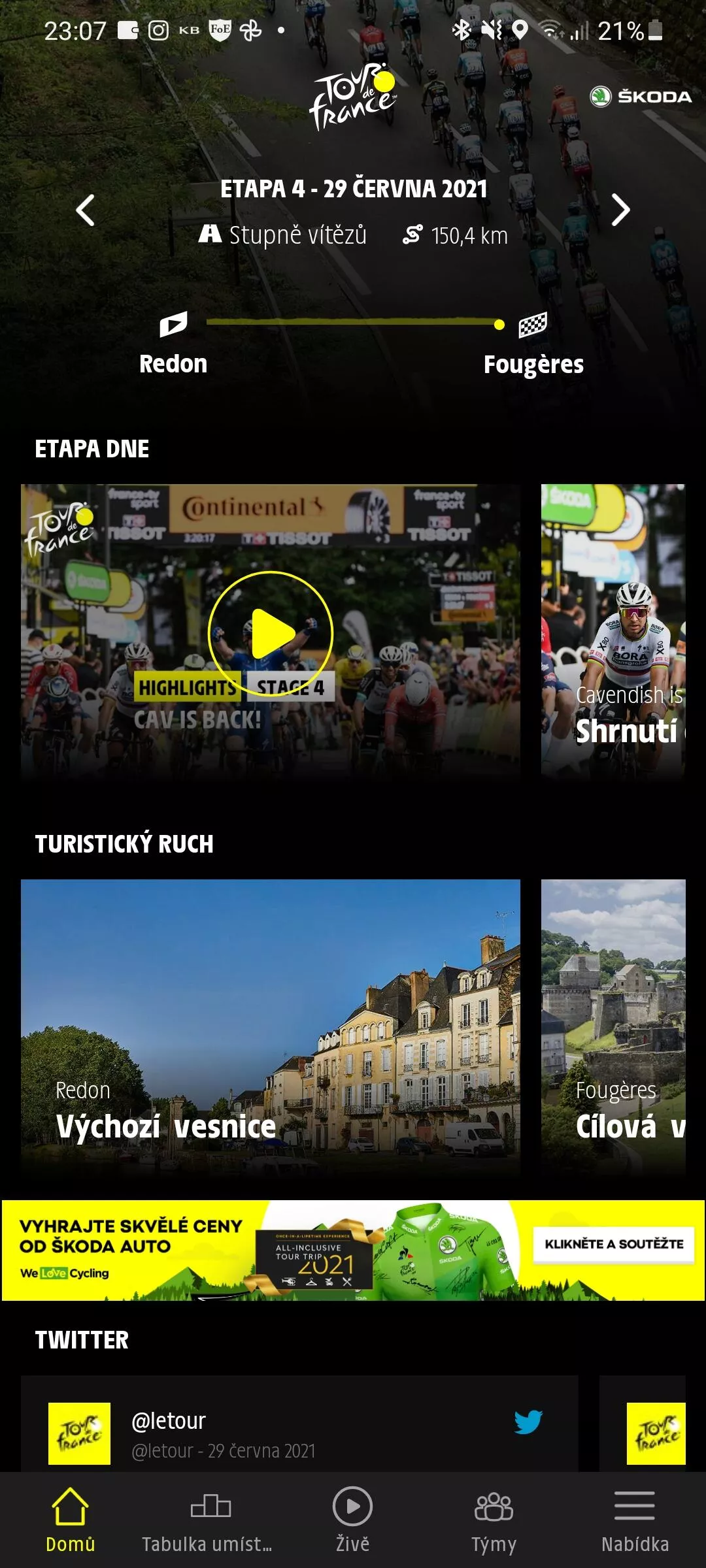Open the Fougères Cílová card
The image size is (706, 1568).
613,1027
